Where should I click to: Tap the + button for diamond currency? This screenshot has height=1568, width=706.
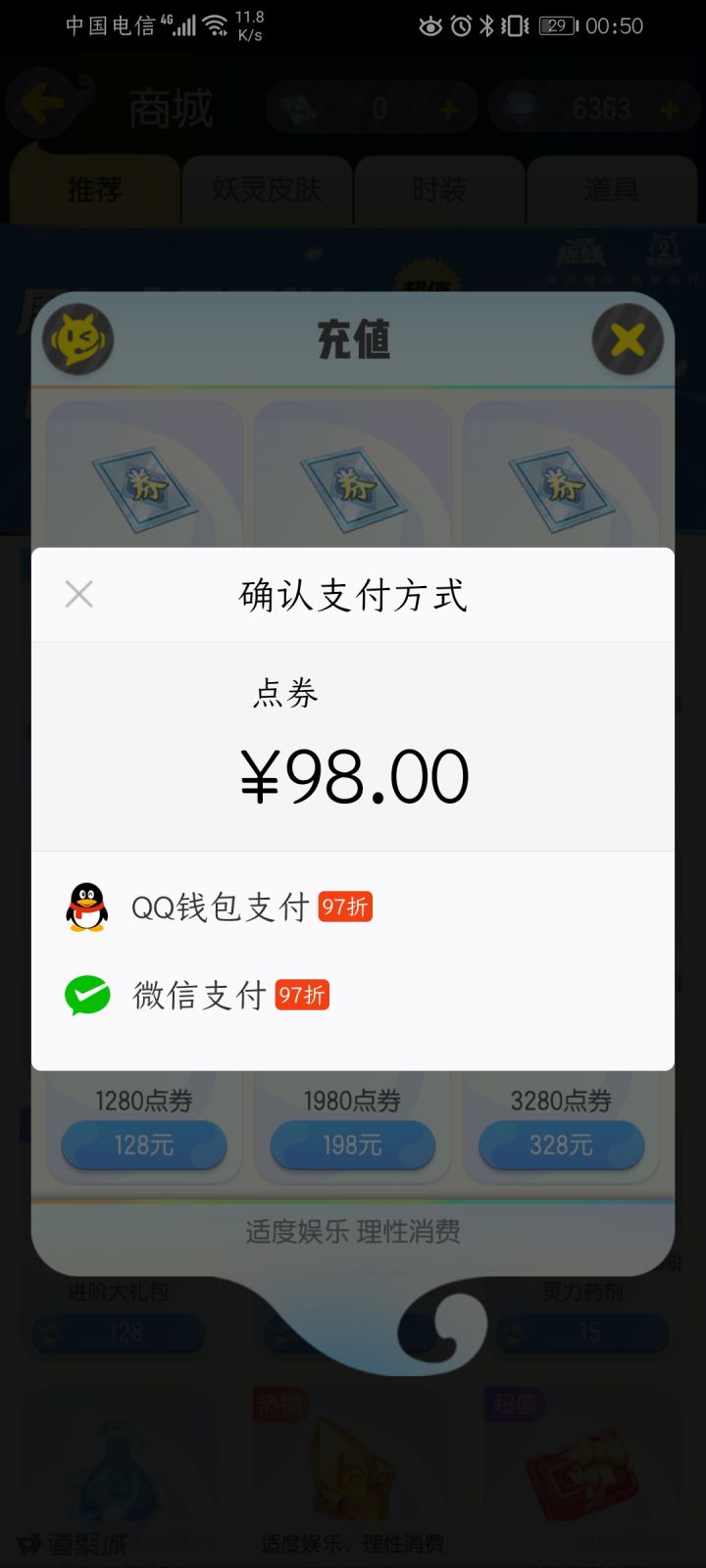click(669, 108)
